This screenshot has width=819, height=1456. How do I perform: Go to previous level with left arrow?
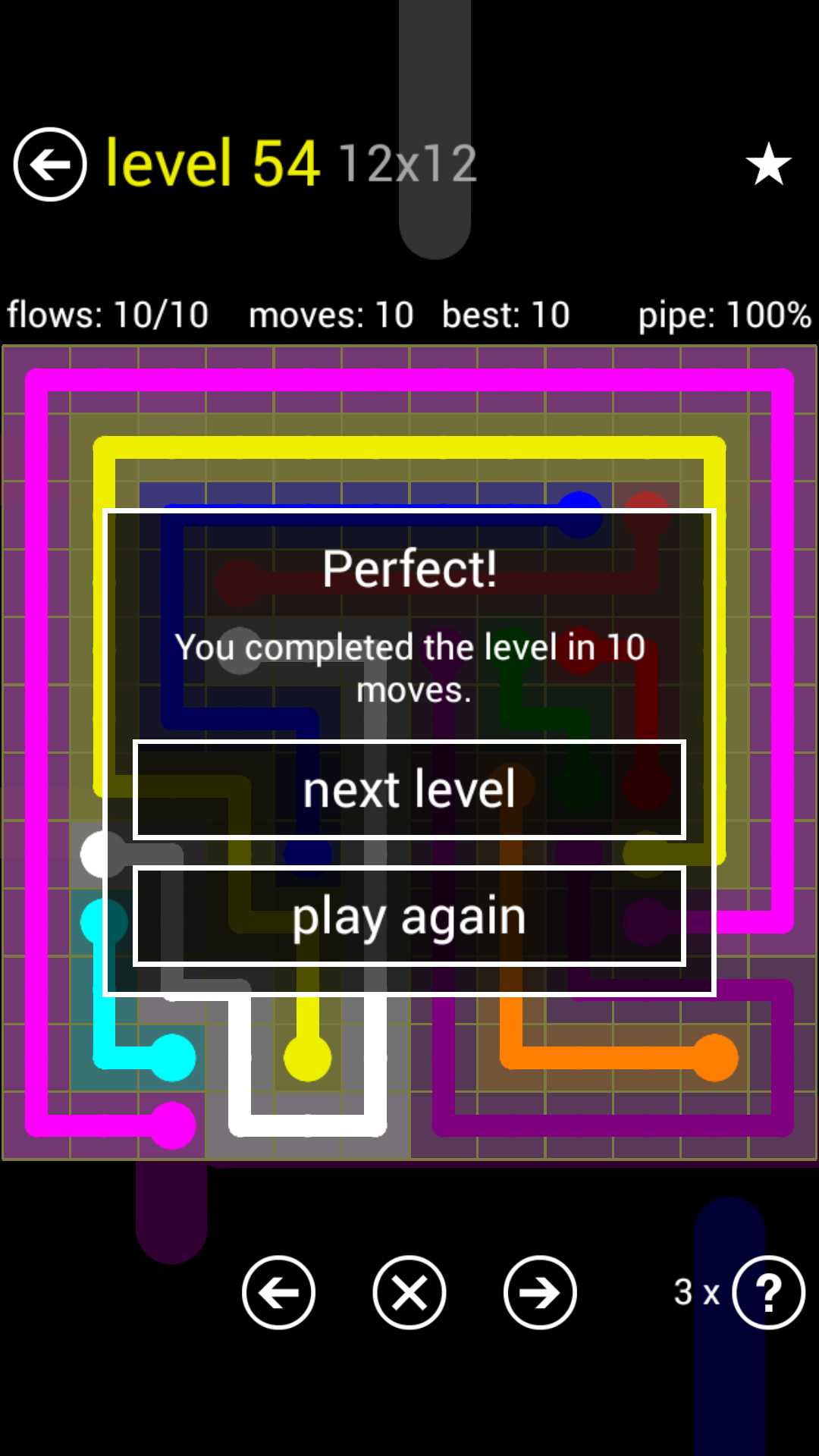click(x=278, y=1292)
